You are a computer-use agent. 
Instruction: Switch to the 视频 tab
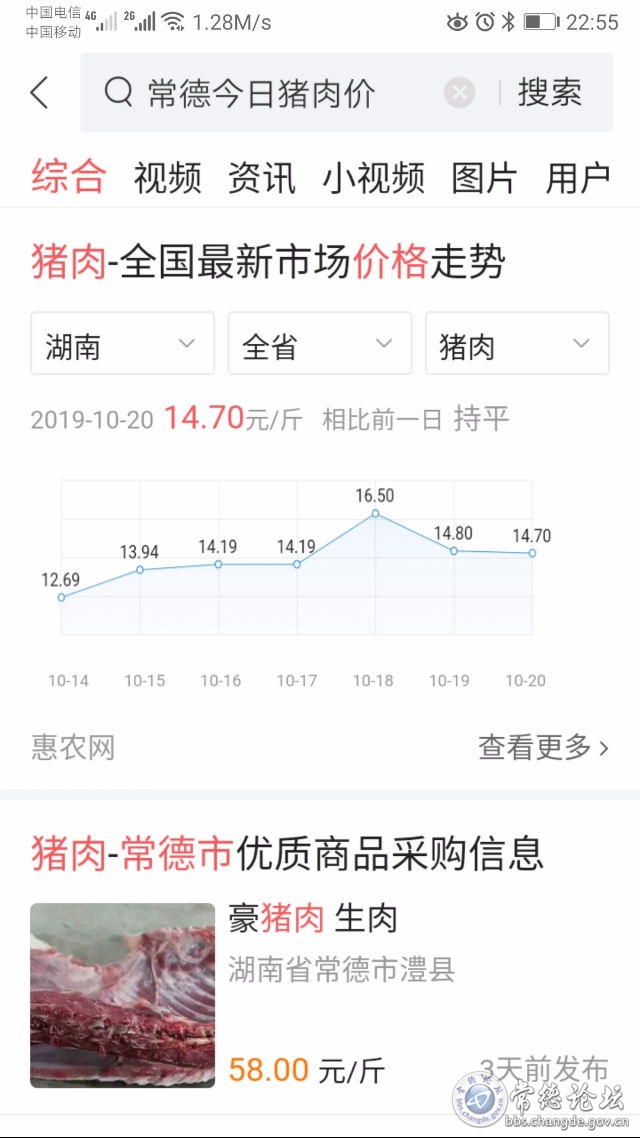(x=168, y=178)
